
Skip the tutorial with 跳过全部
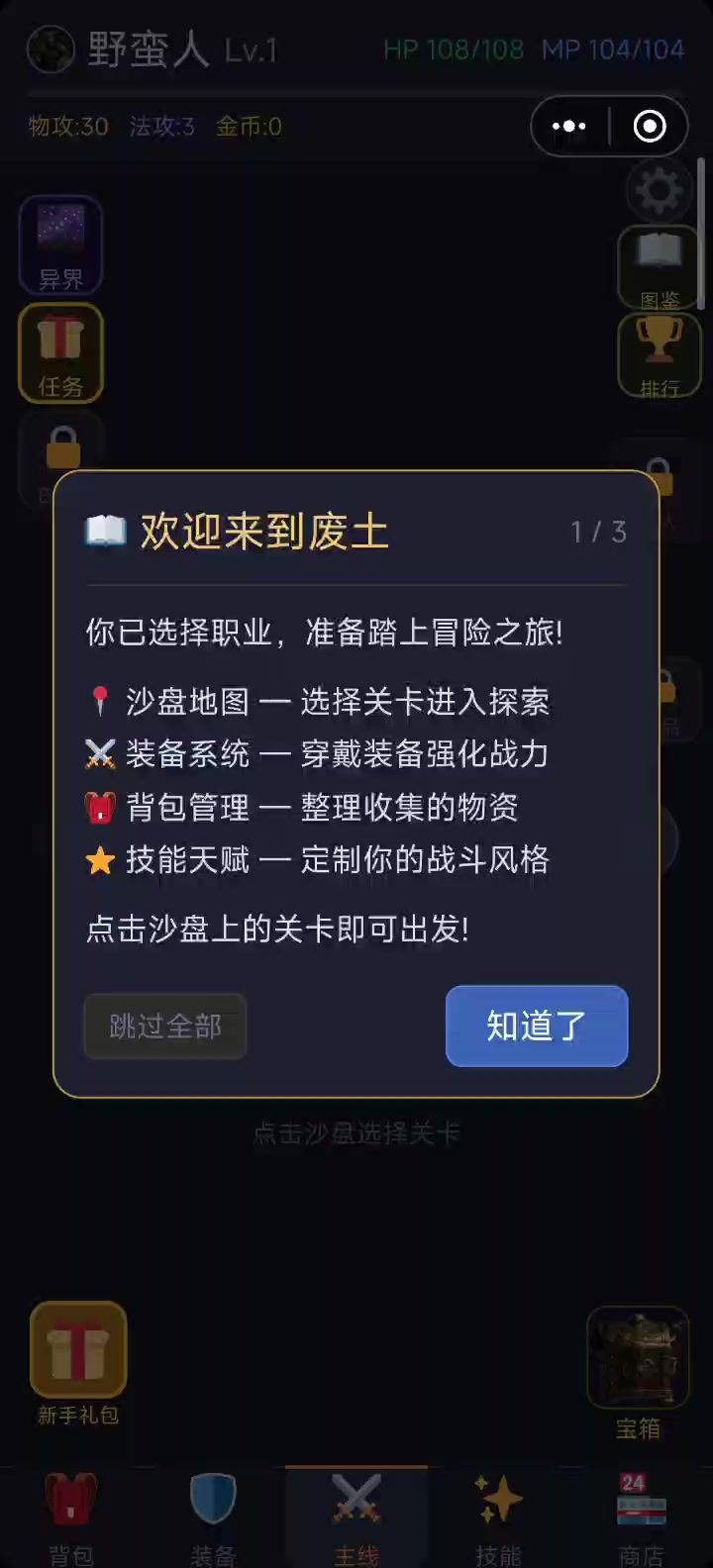pyautogui.click(x=165, y=1027)
